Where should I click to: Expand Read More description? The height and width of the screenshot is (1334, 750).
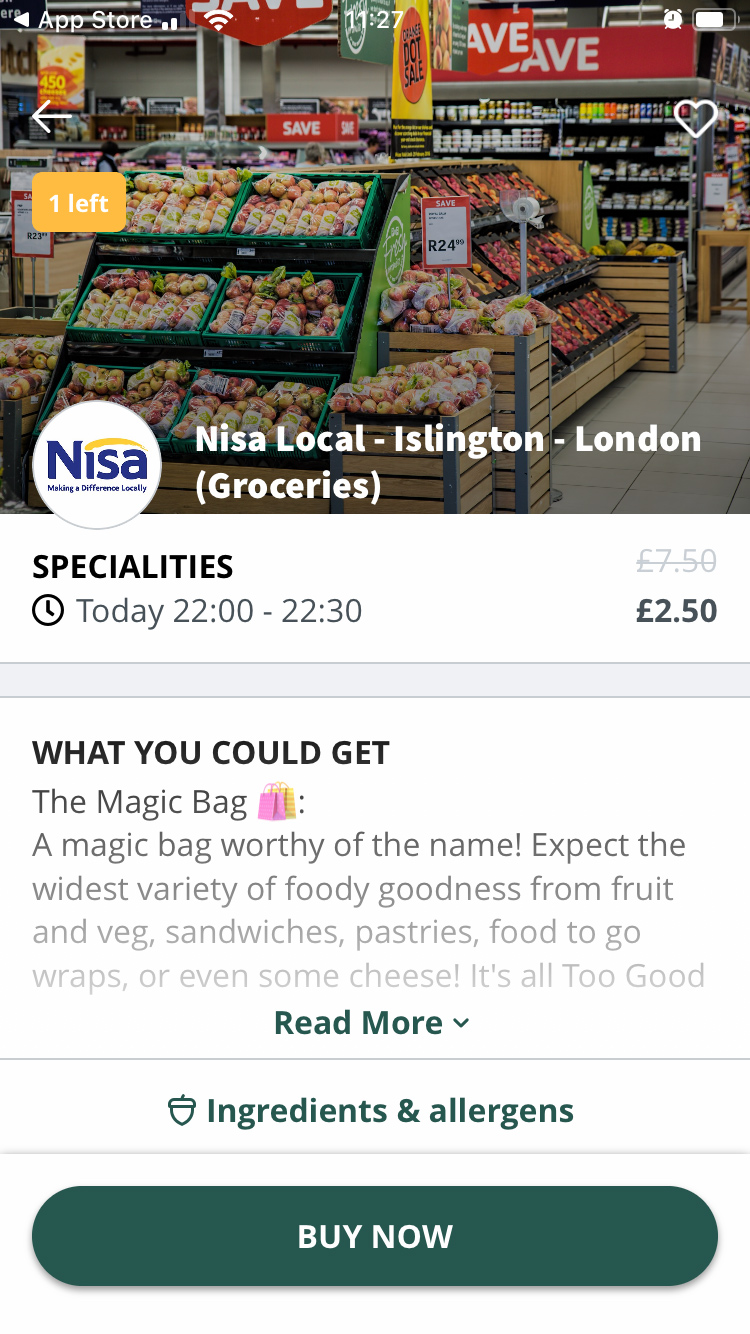point(372,1023)
